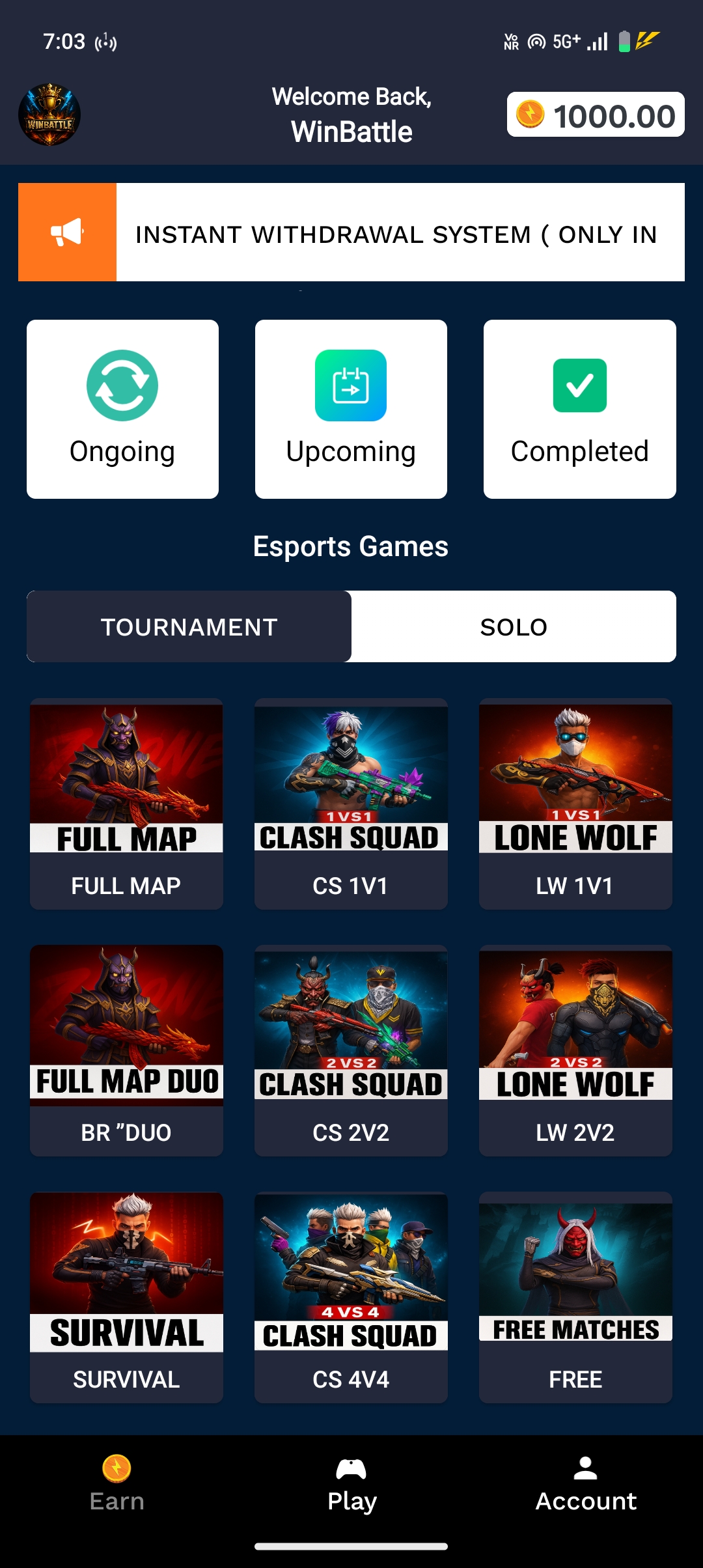This screenshot has width=703, height=1568.
Task: Open the instant withdrawal announcement banner
Action: (351, 232)
